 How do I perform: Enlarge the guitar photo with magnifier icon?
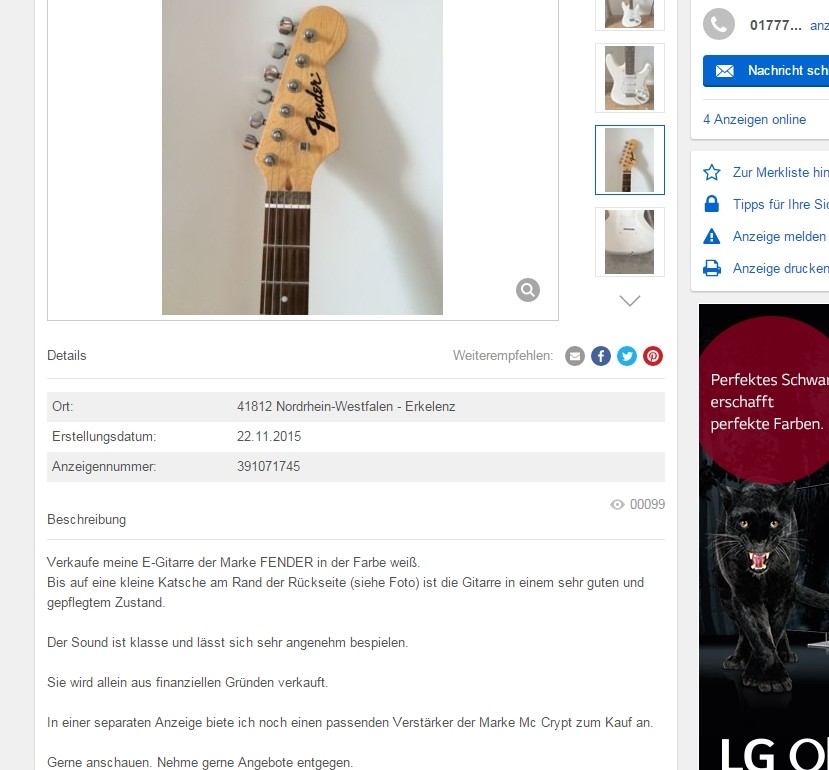[x=528, y=290]
